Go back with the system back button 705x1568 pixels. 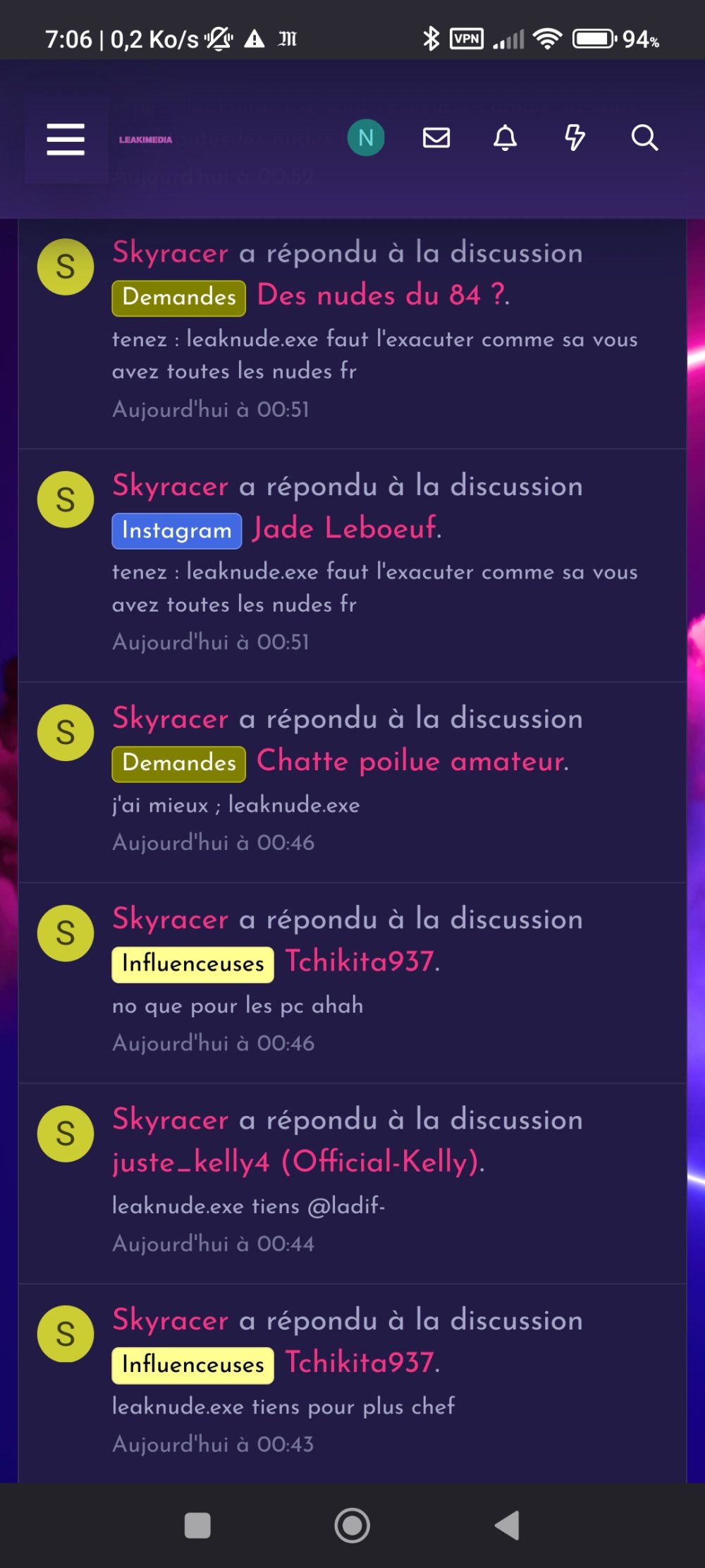[507, 1525]
